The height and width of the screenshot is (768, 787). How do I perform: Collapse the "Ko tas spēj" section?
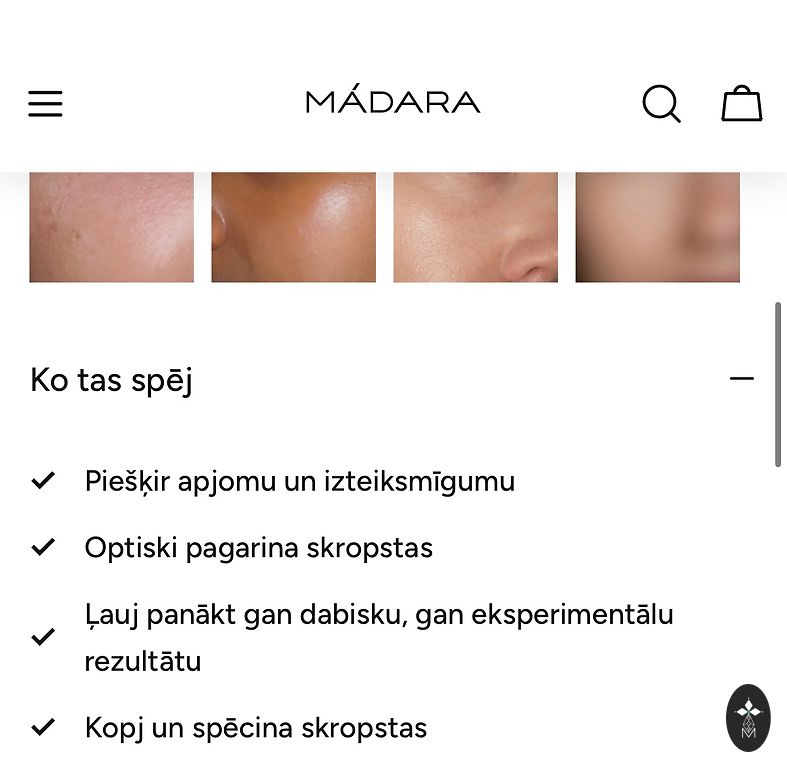click(x=741, y=379)
